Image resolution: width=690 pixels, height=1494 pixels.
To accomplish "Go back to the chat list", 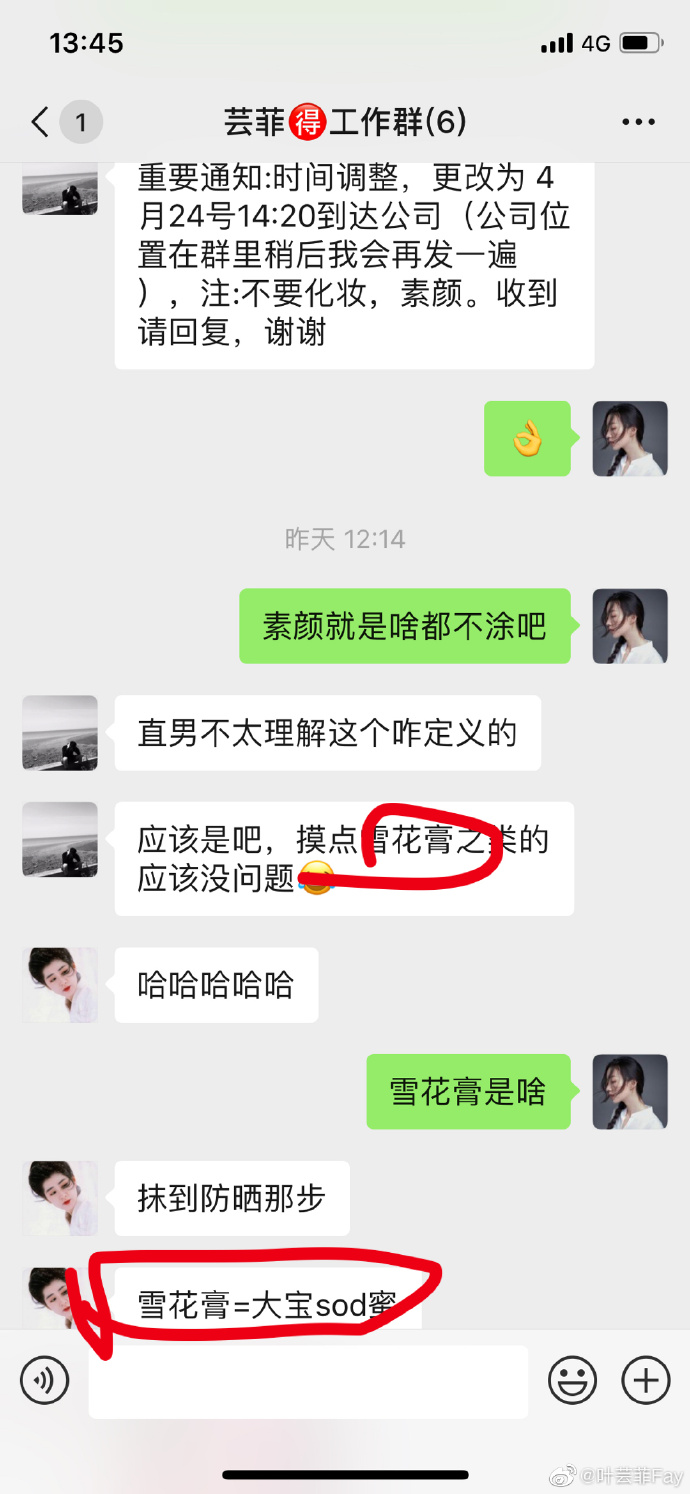I will click(x=40, y=123).
